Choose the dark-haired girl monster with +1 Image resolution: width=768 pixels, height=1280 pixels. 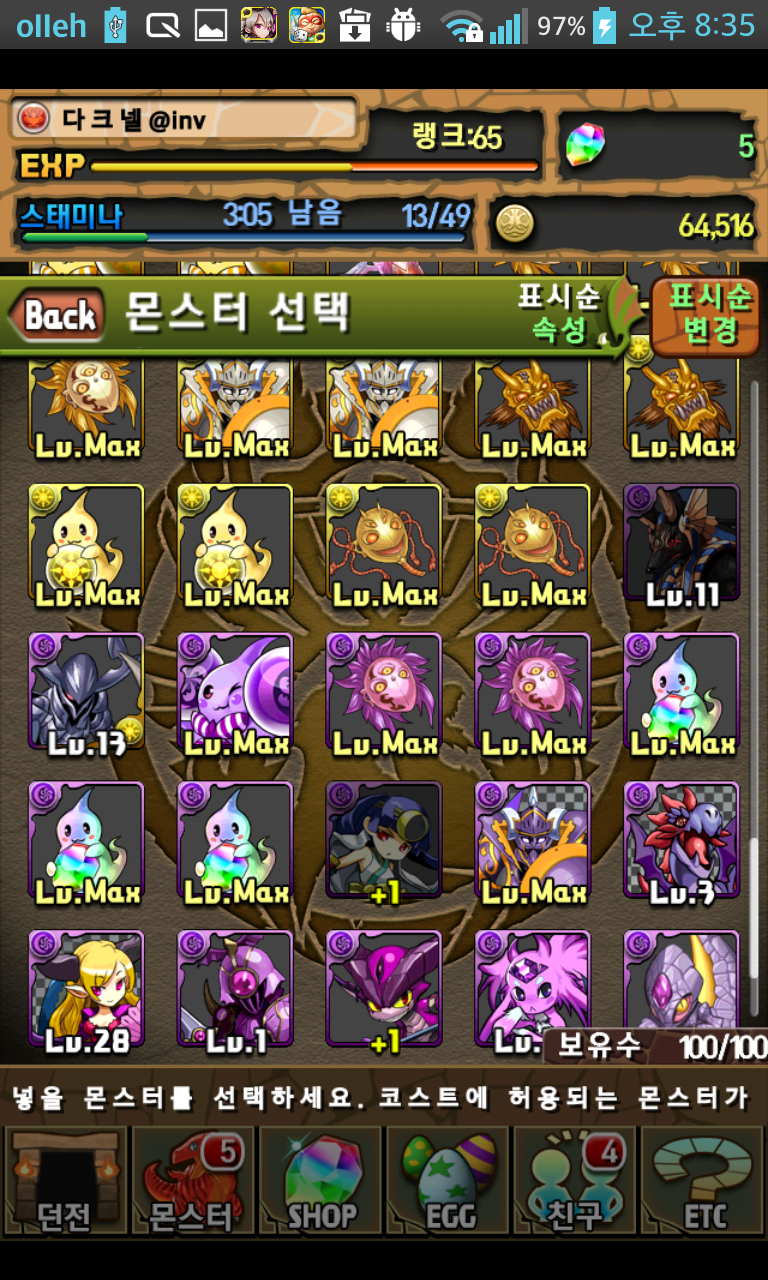click(383, 841)
